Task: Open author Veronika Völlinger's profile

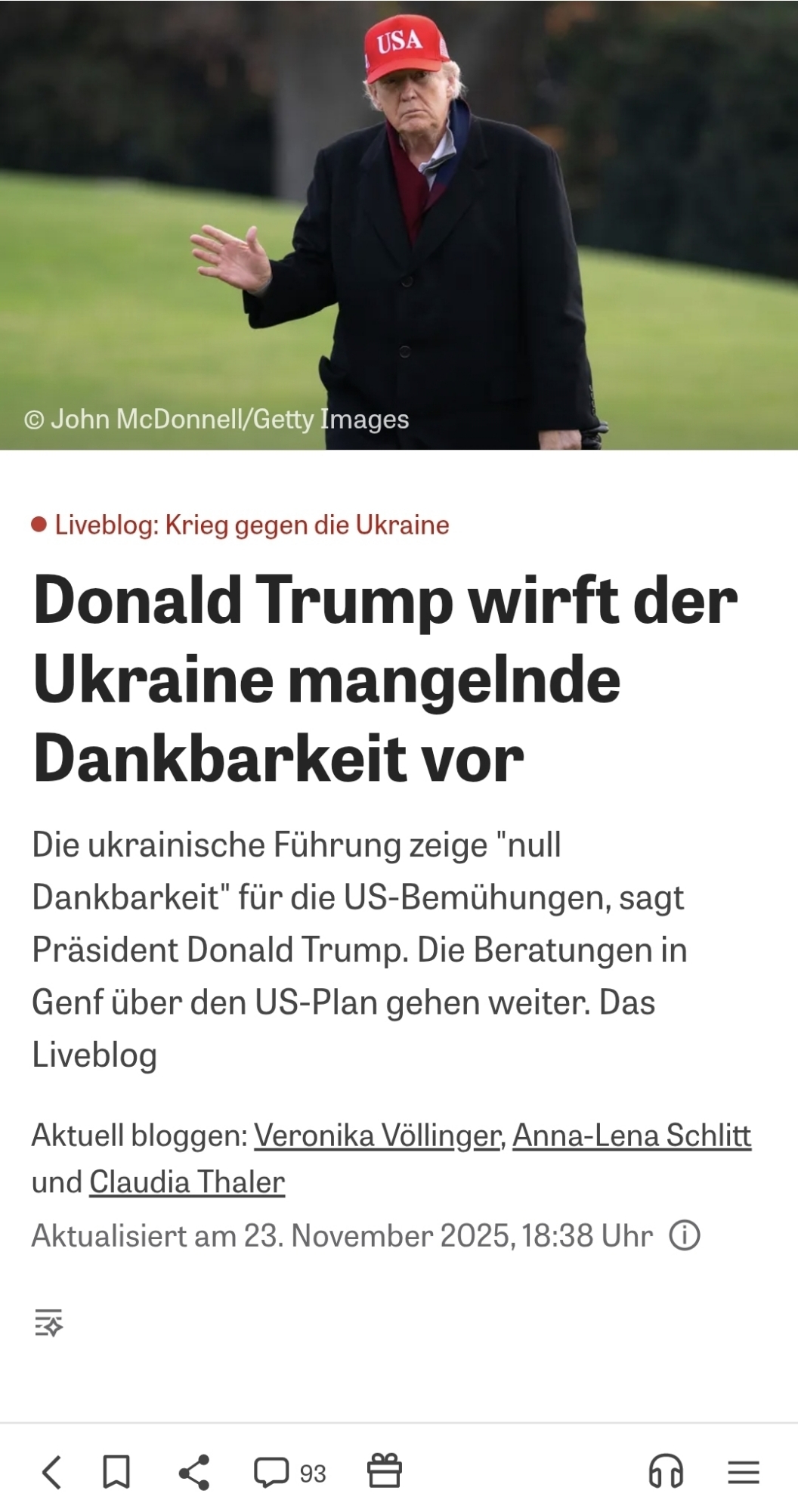Action: 378,1136
